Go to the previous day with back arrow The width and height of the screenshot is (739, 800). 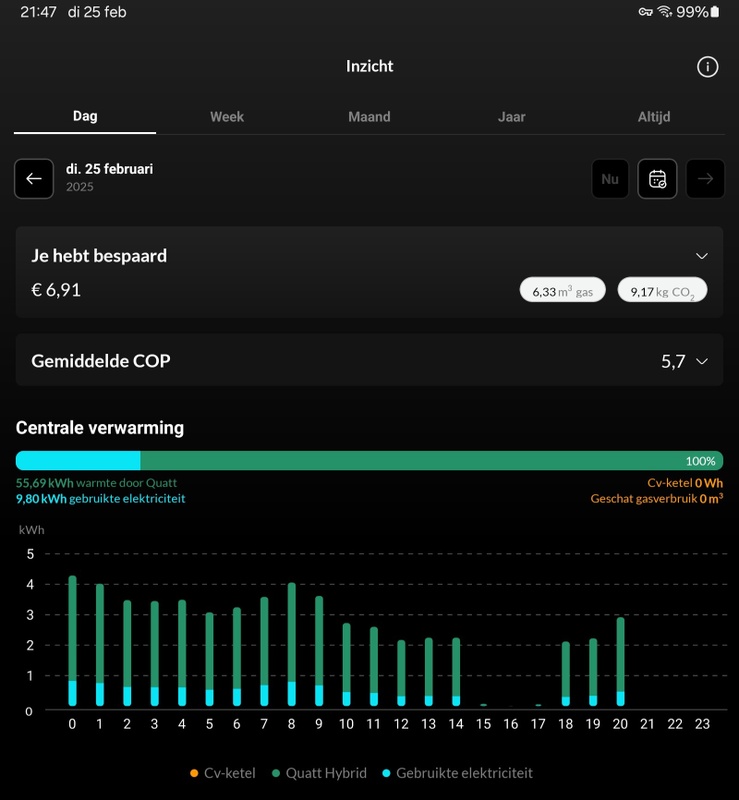coord(34,179)
